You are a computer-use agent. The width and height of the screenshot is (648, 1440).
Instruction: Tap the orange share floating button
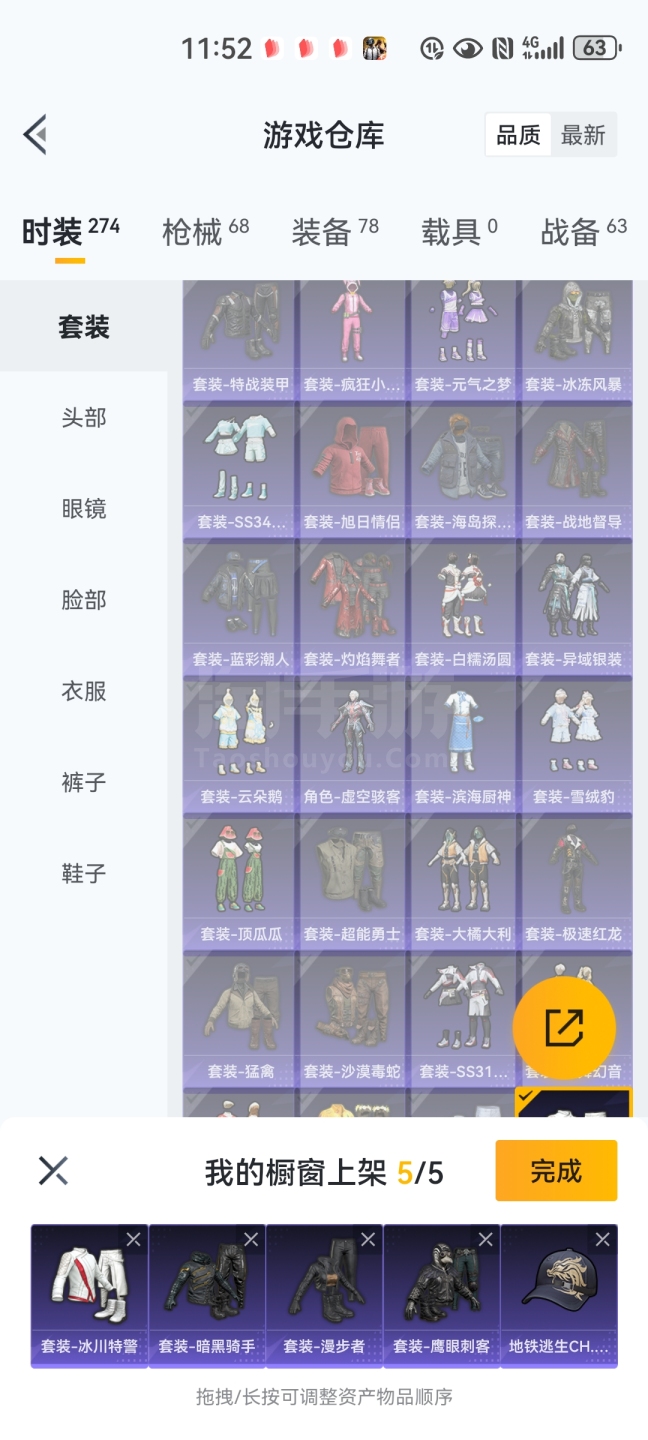coord(564,1027)
